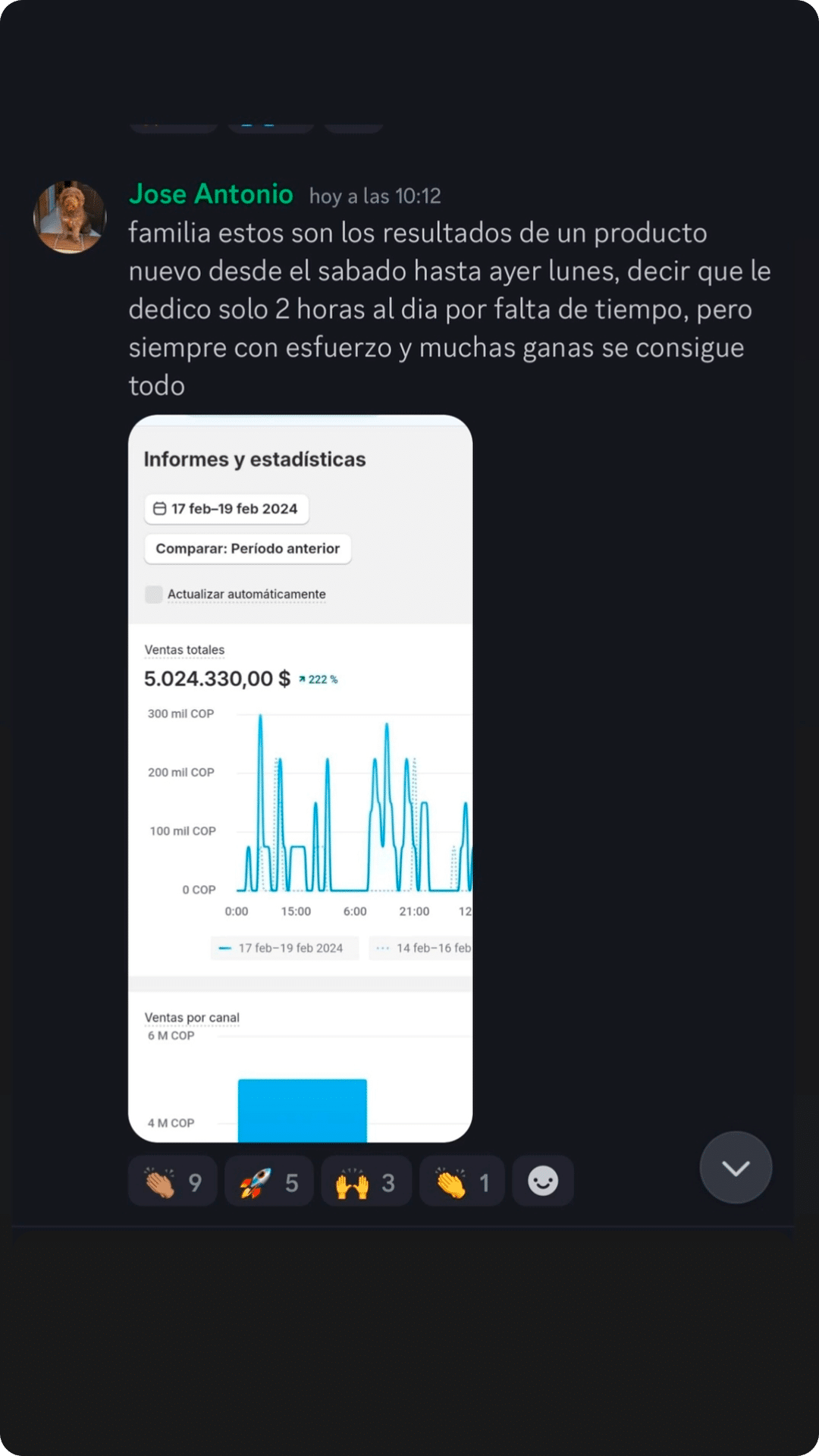Open the add reaction emoji picker

coord(543,1181)
